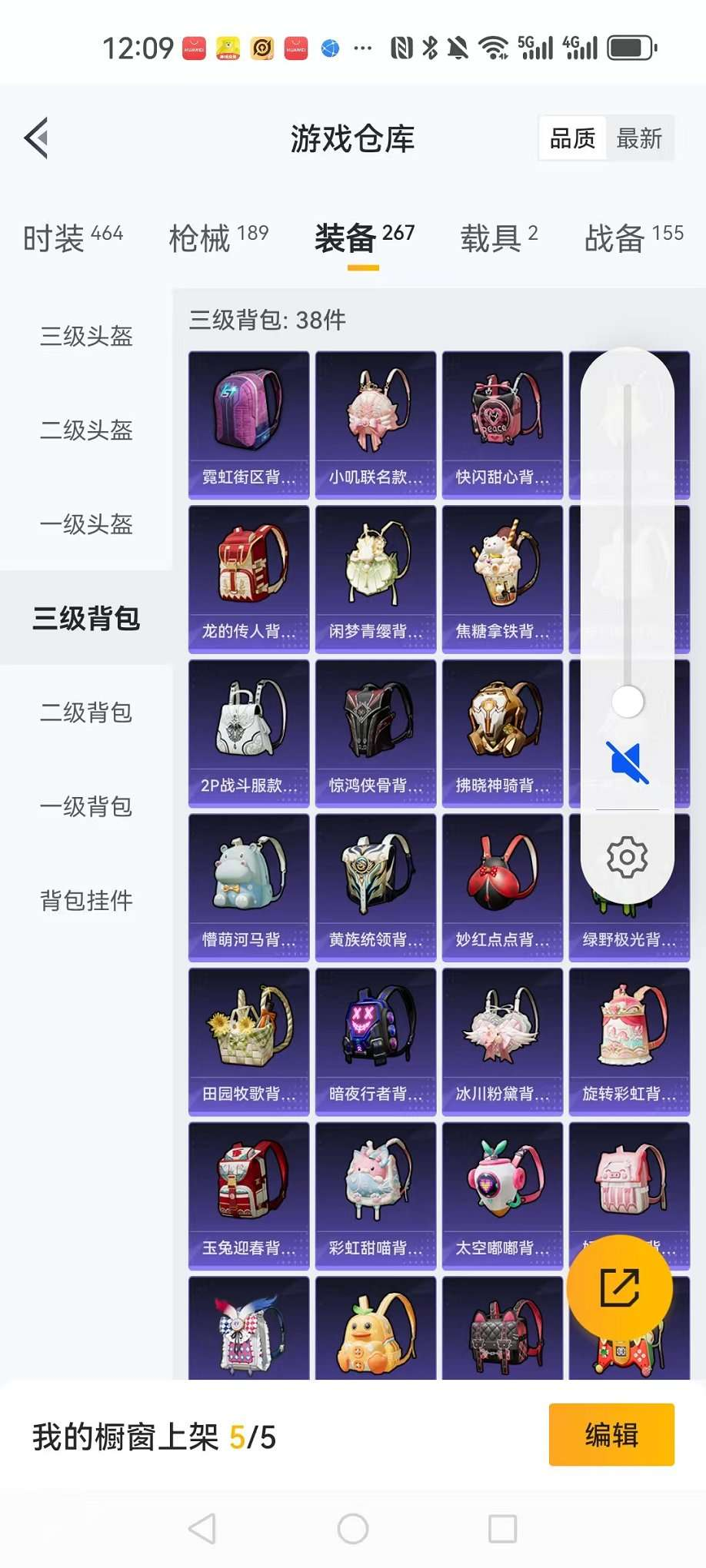View the 龙的传人背包 item
This screenshot has height=1568, width=706.
[248, 580]
